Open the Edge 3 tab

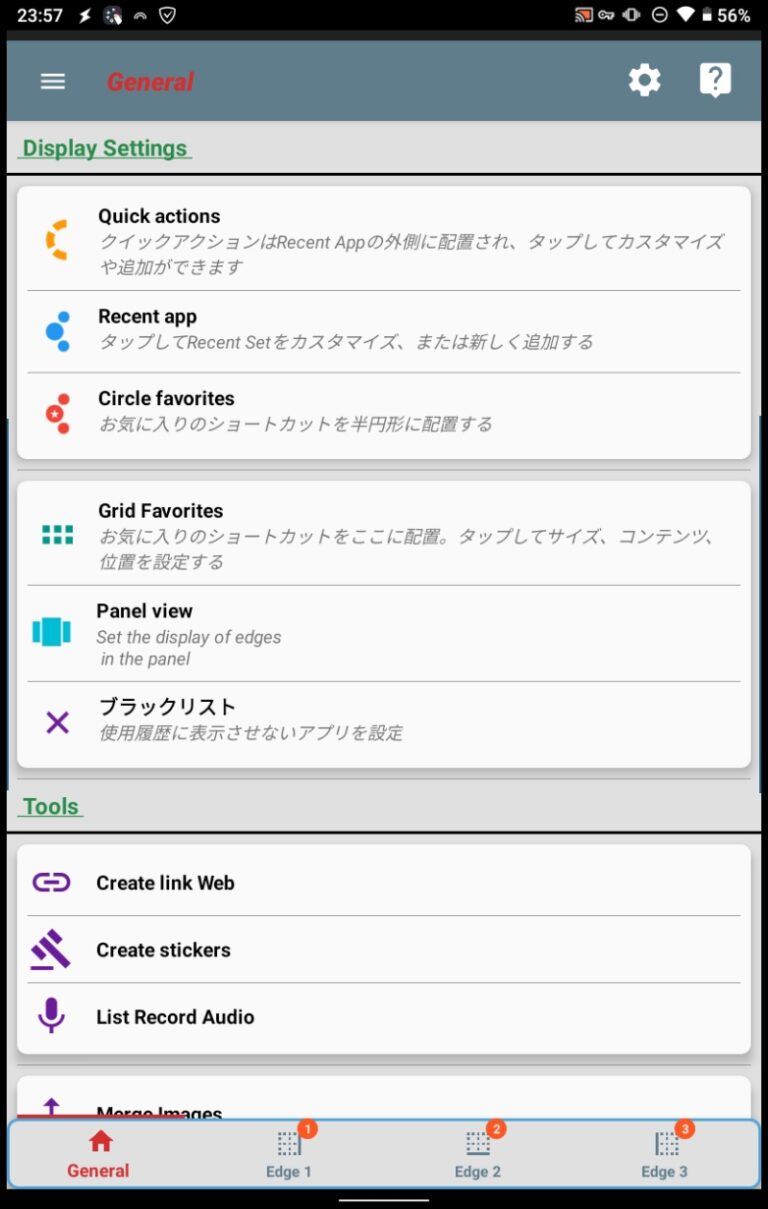[664, 1152]
